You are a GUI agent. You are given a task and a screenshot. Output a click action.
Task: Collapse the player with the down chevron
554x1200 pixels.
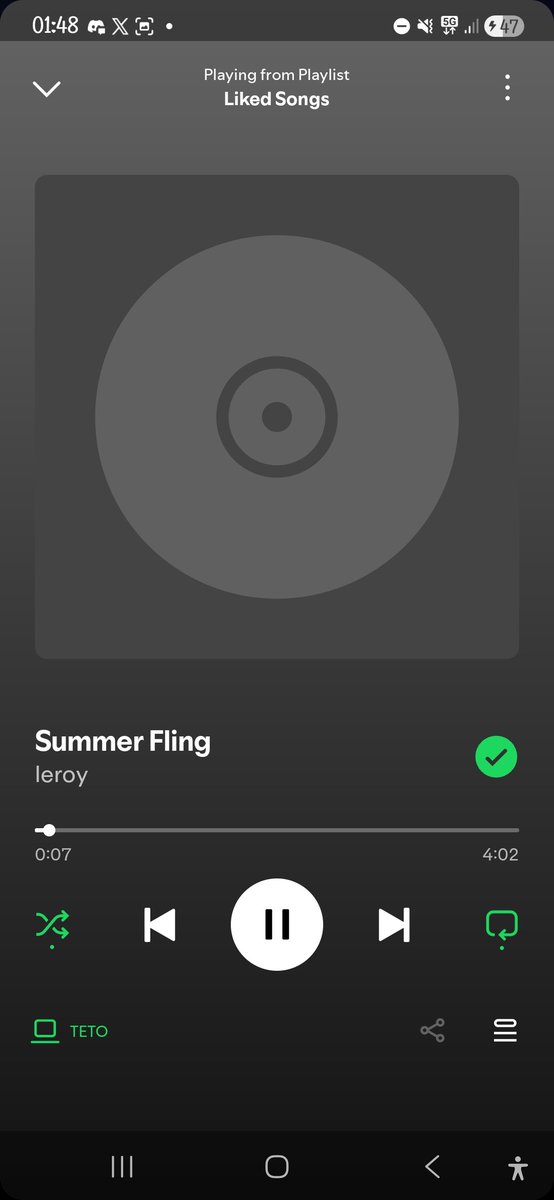pos(47,89)
